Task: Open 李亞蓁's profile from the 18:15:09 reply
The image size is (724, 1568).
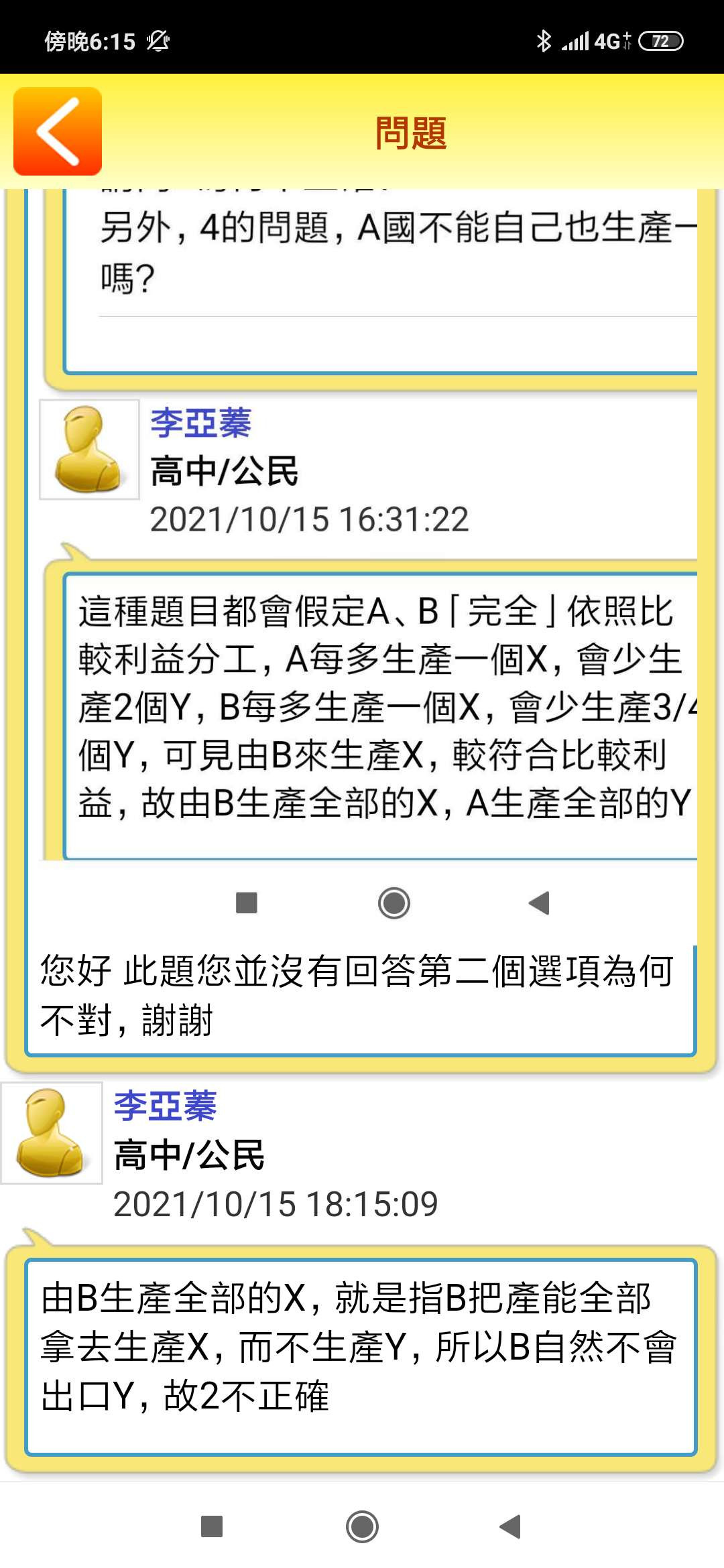Action: (x=165, y=1106)
